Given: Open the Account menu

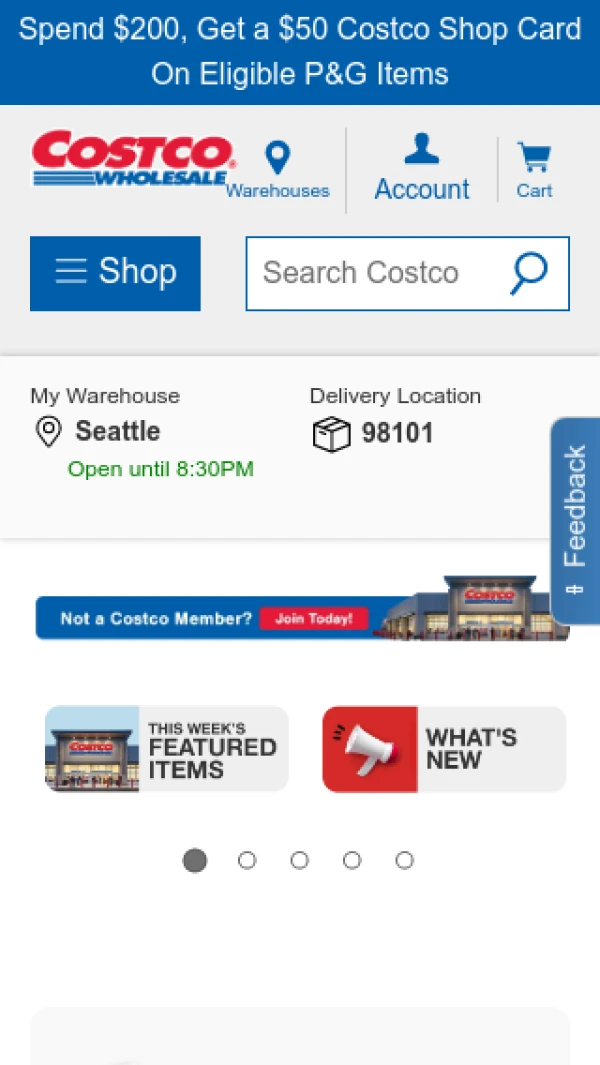Looking at the screenshot, I should coord(421,169).
